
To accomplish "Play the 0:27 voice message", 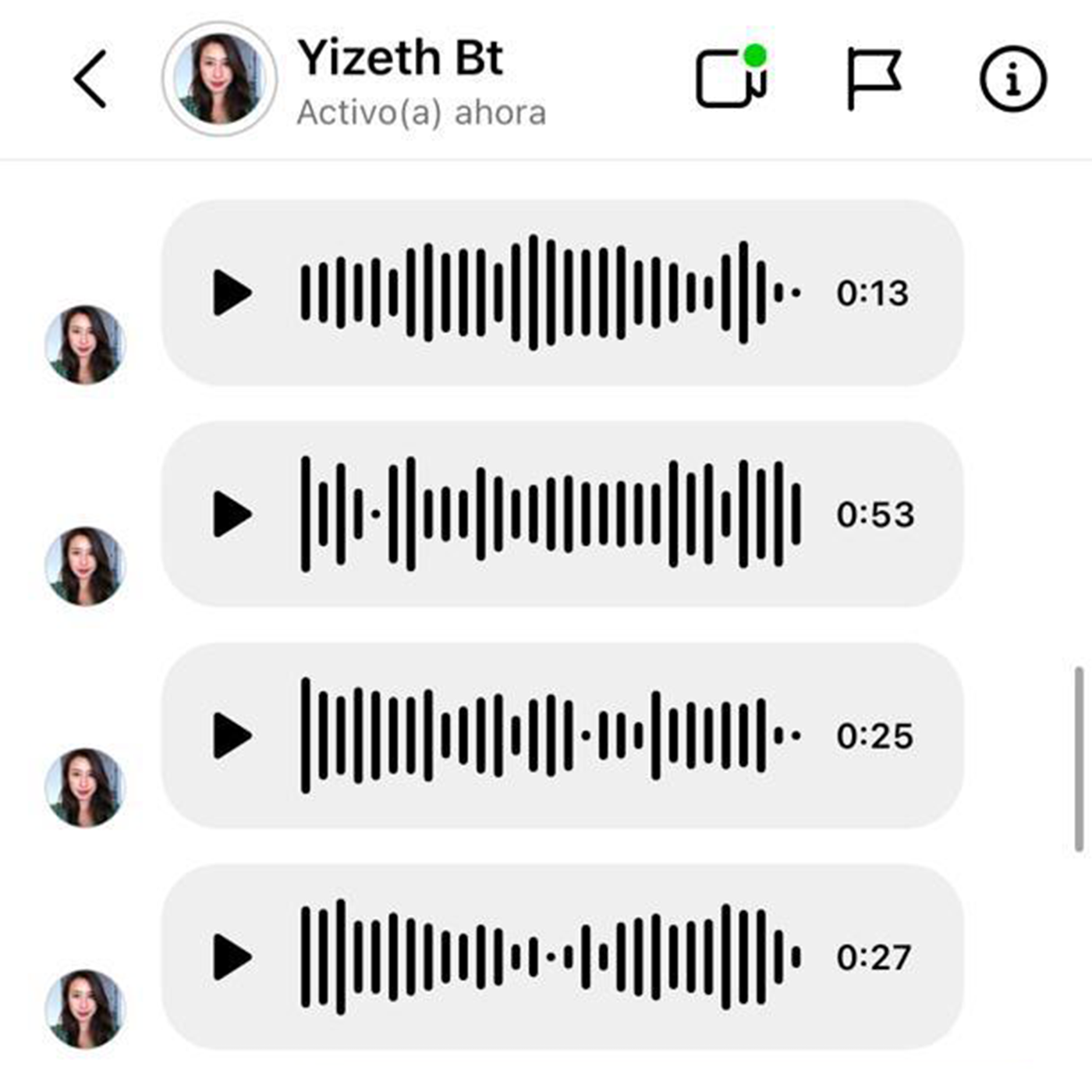I will pos(232,957).
